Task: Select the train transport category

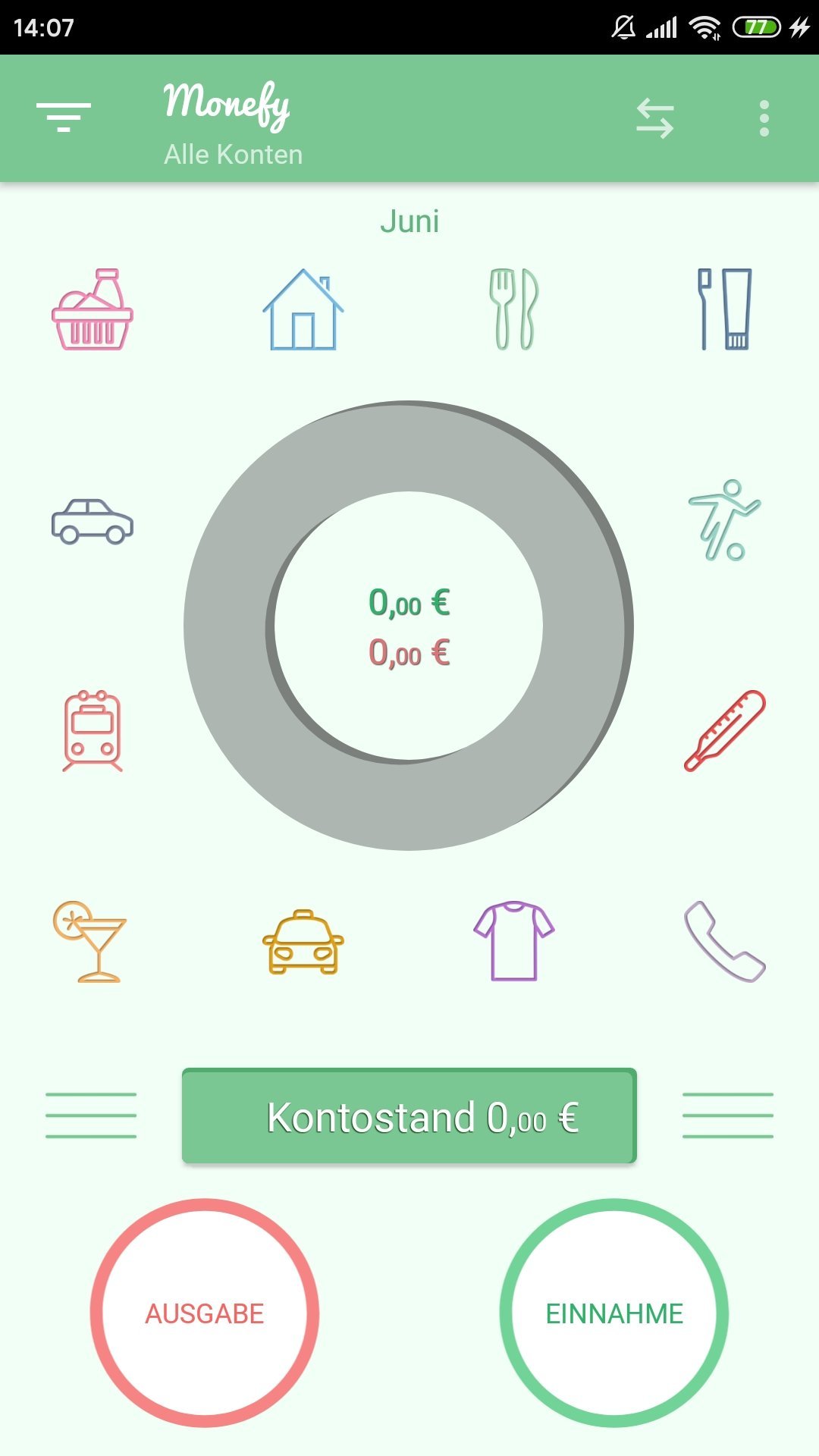Action: [93, 731]
